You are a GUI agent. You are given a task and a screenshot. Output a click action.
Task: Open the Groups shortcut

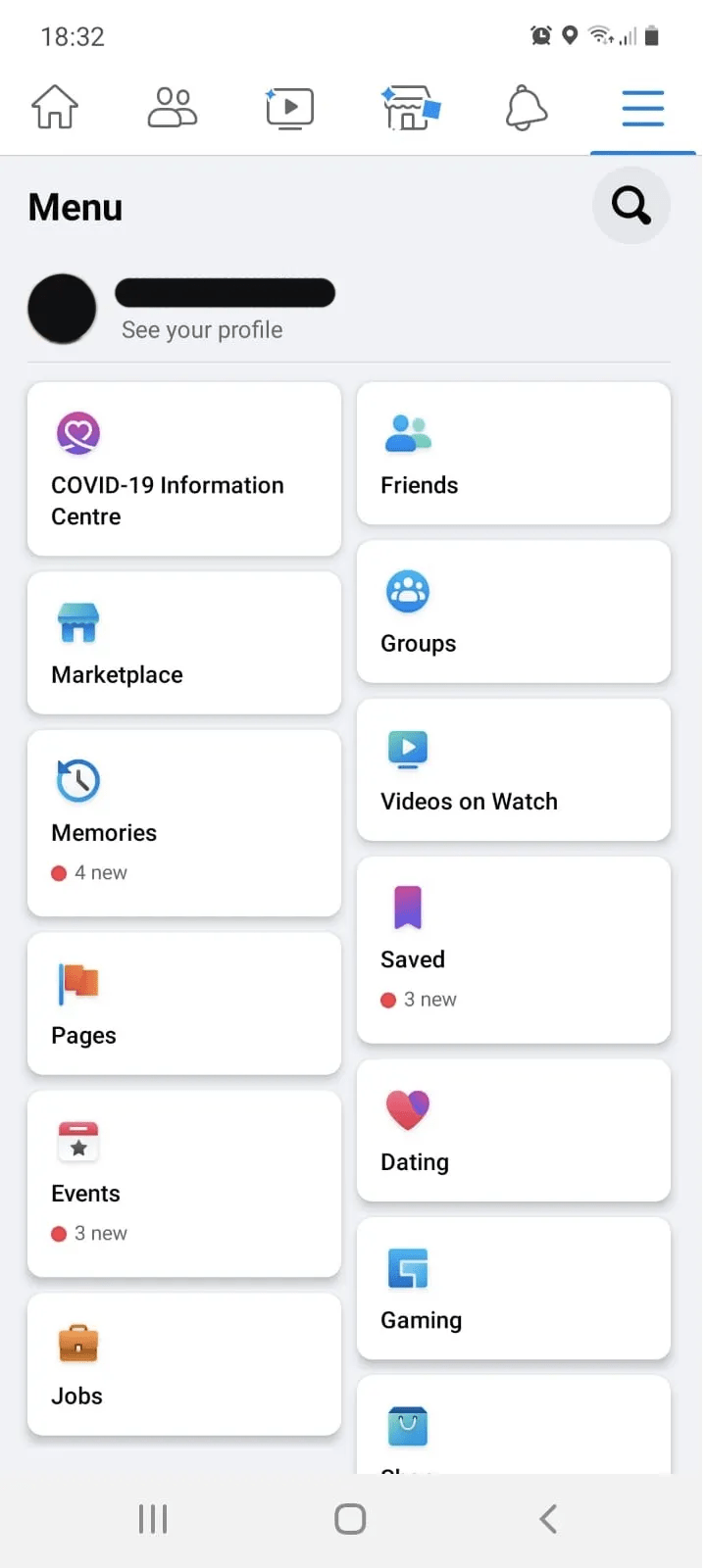click(x=514, y=611)
